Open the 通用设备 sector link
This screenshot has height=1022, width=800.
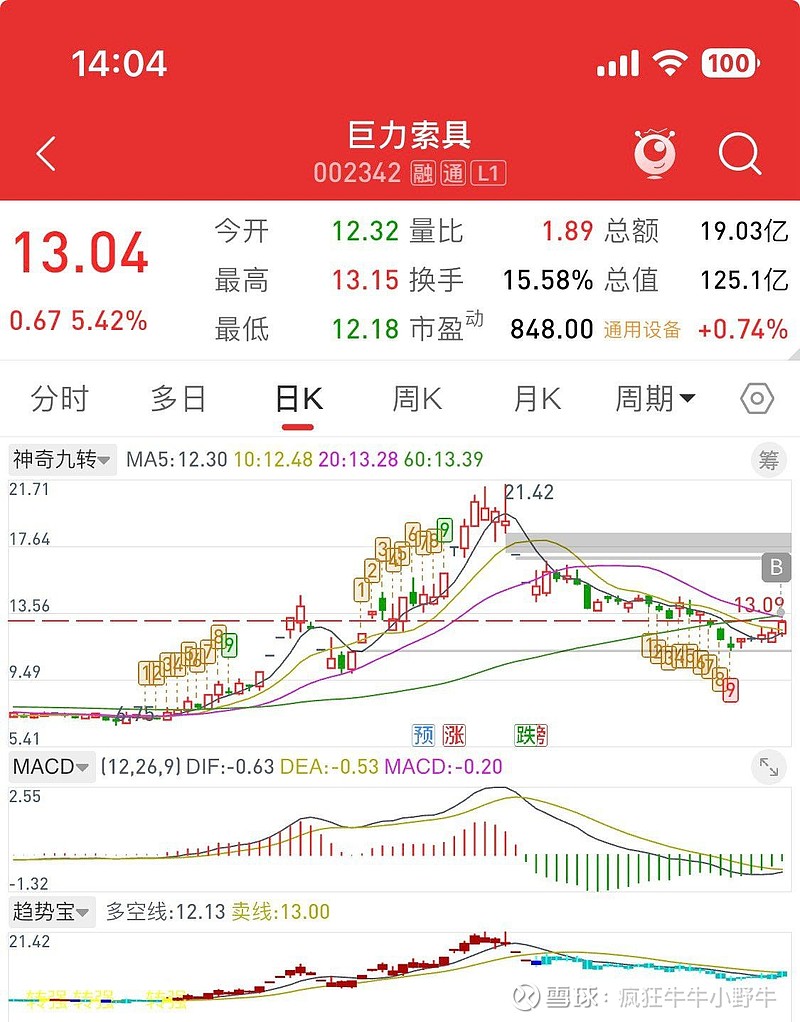[x=642, y=329]
